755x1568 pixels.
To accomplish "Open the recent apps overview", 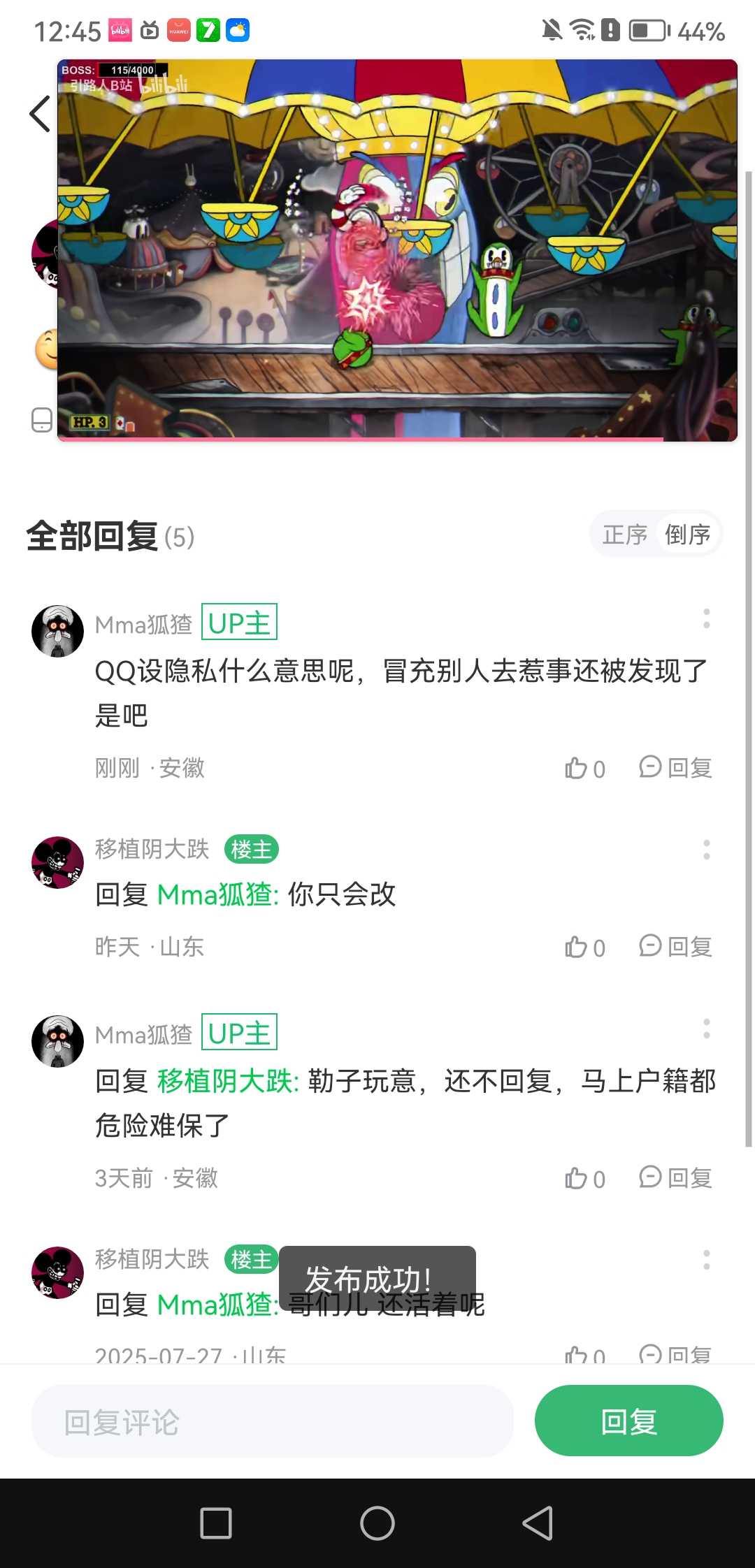I will coord(216,1523).
